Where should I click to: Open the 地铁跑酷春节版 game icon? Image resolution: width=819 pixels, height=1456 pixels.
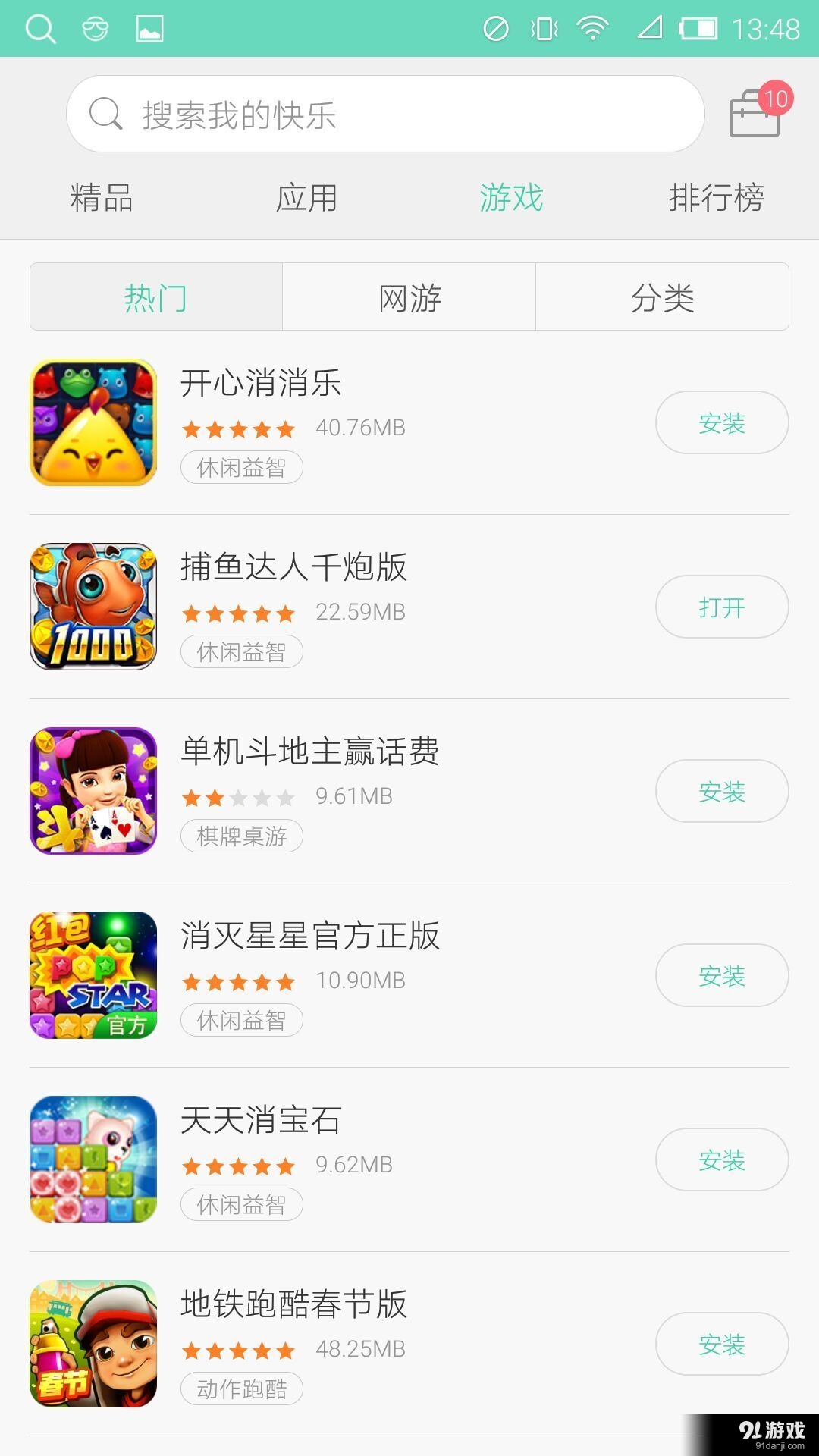[93, 1344]
